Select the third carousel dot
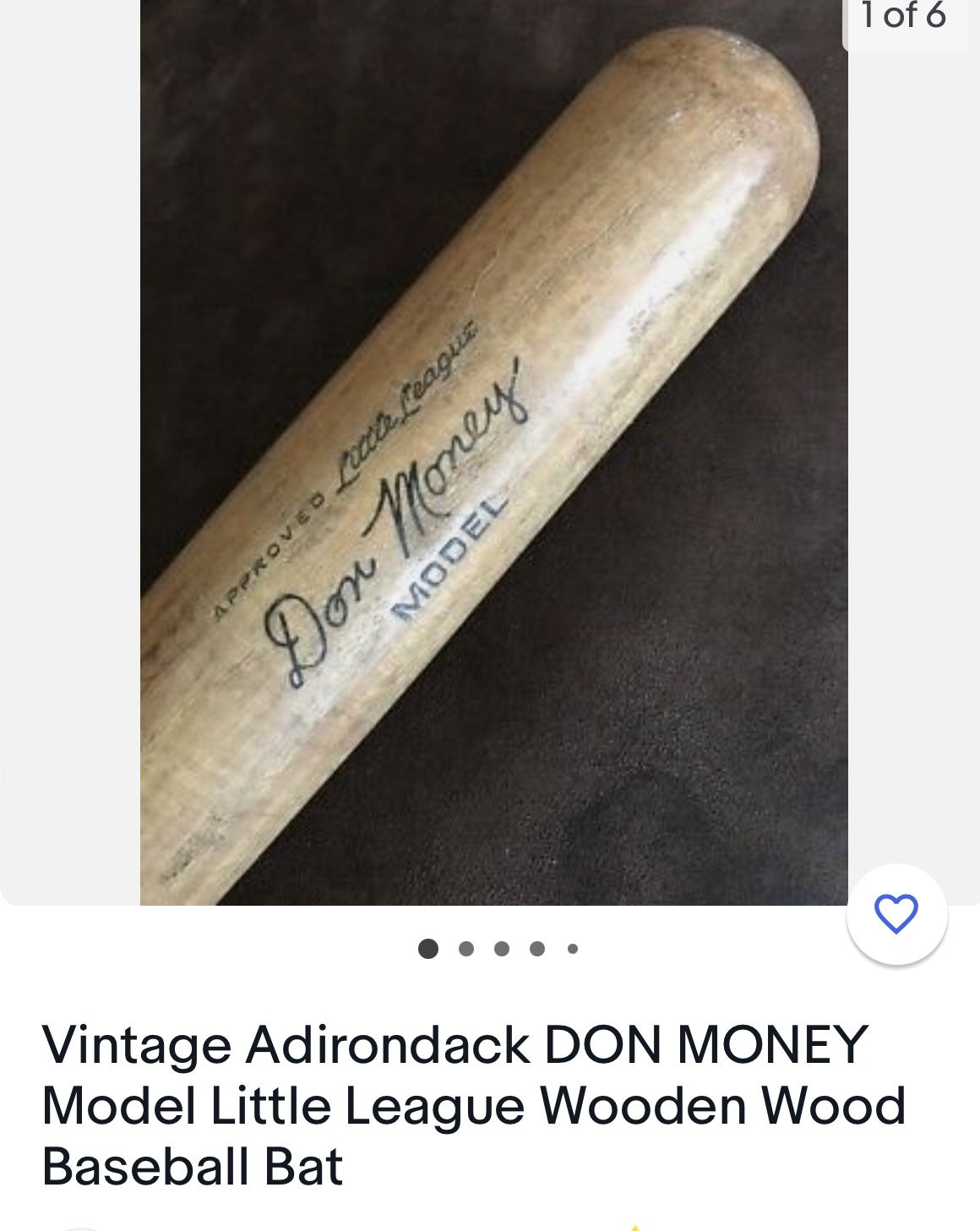 [x=501, y=949]
